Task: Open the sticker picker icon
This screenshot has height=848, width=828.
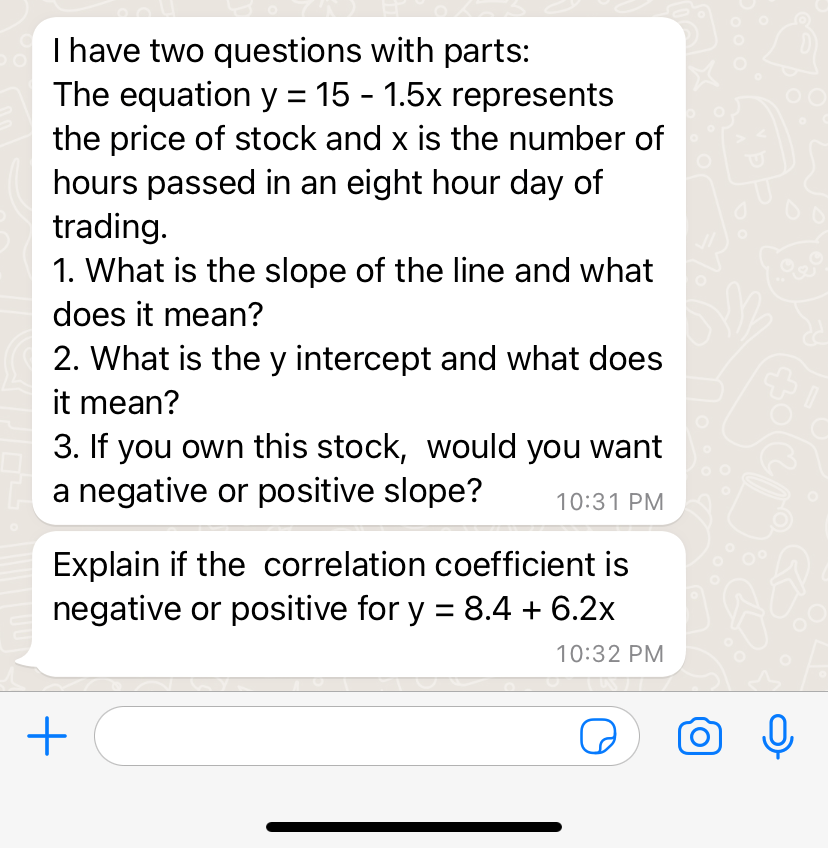Action: [x=598, y=738]
